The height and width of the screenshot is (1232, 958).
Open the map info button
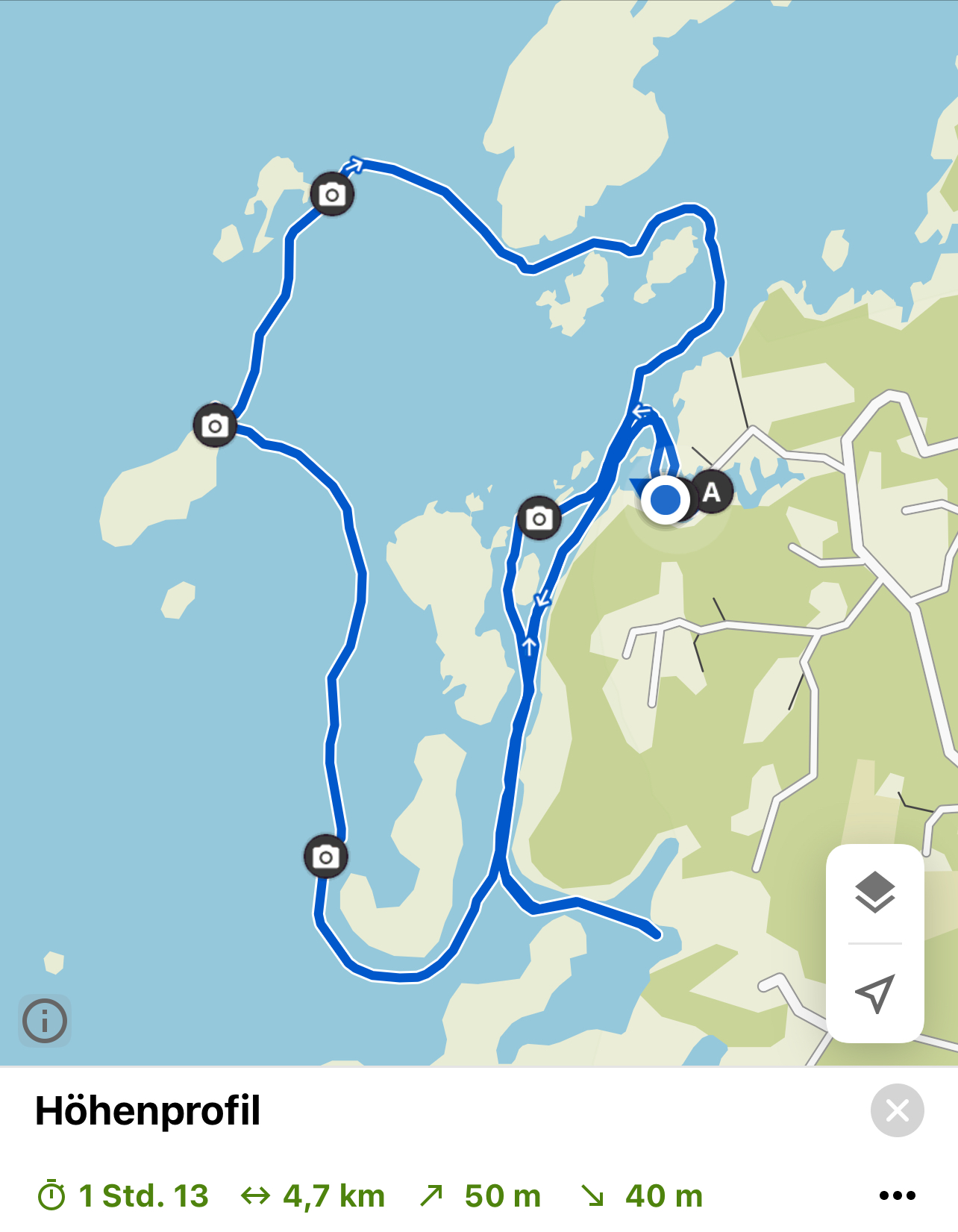45,1021
